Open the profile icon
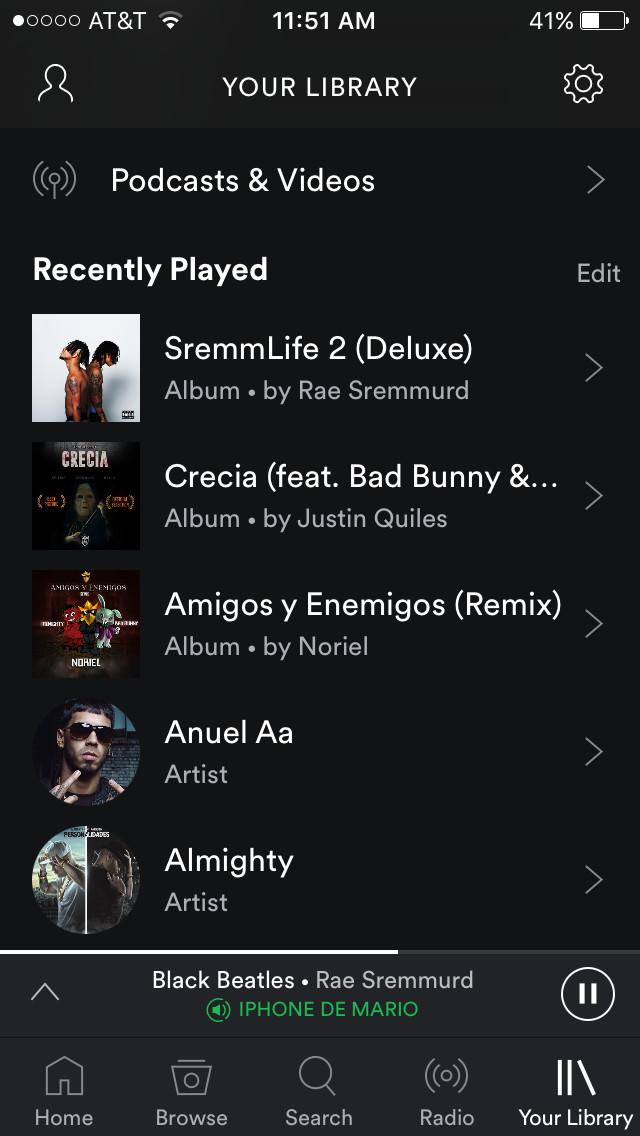Viewport: 640px width, 1136px height. (56, 84)
